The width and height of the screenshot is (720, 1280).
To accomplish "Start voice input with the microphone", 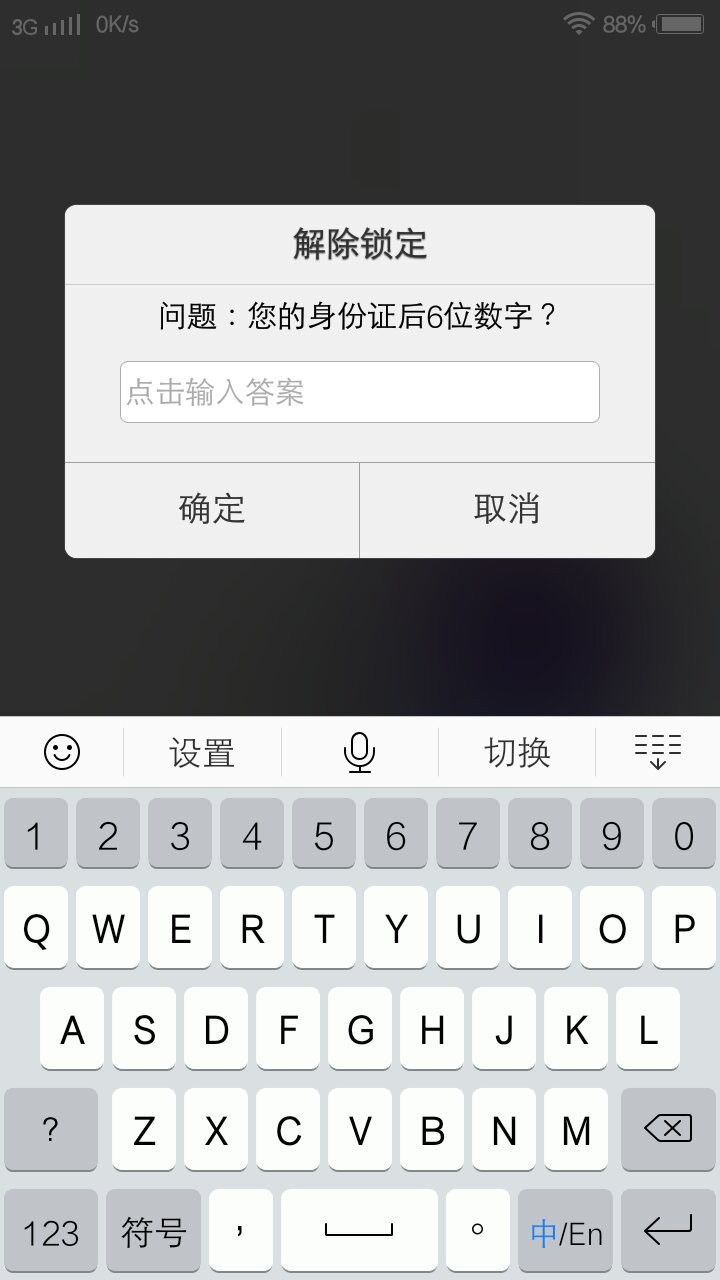I will coord(359,752).
